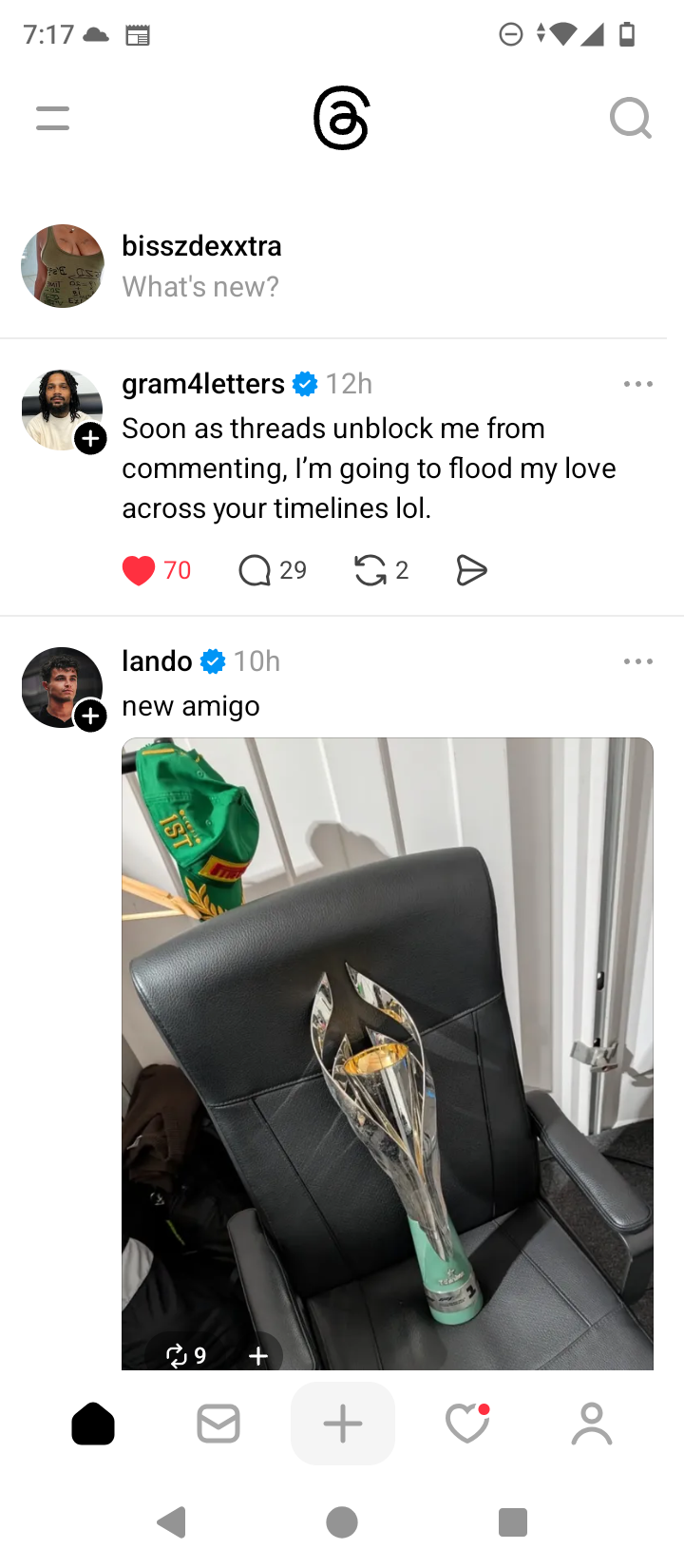684x1568 pixels.
Task: Open the hamburger menu
Action: (53, 119)
